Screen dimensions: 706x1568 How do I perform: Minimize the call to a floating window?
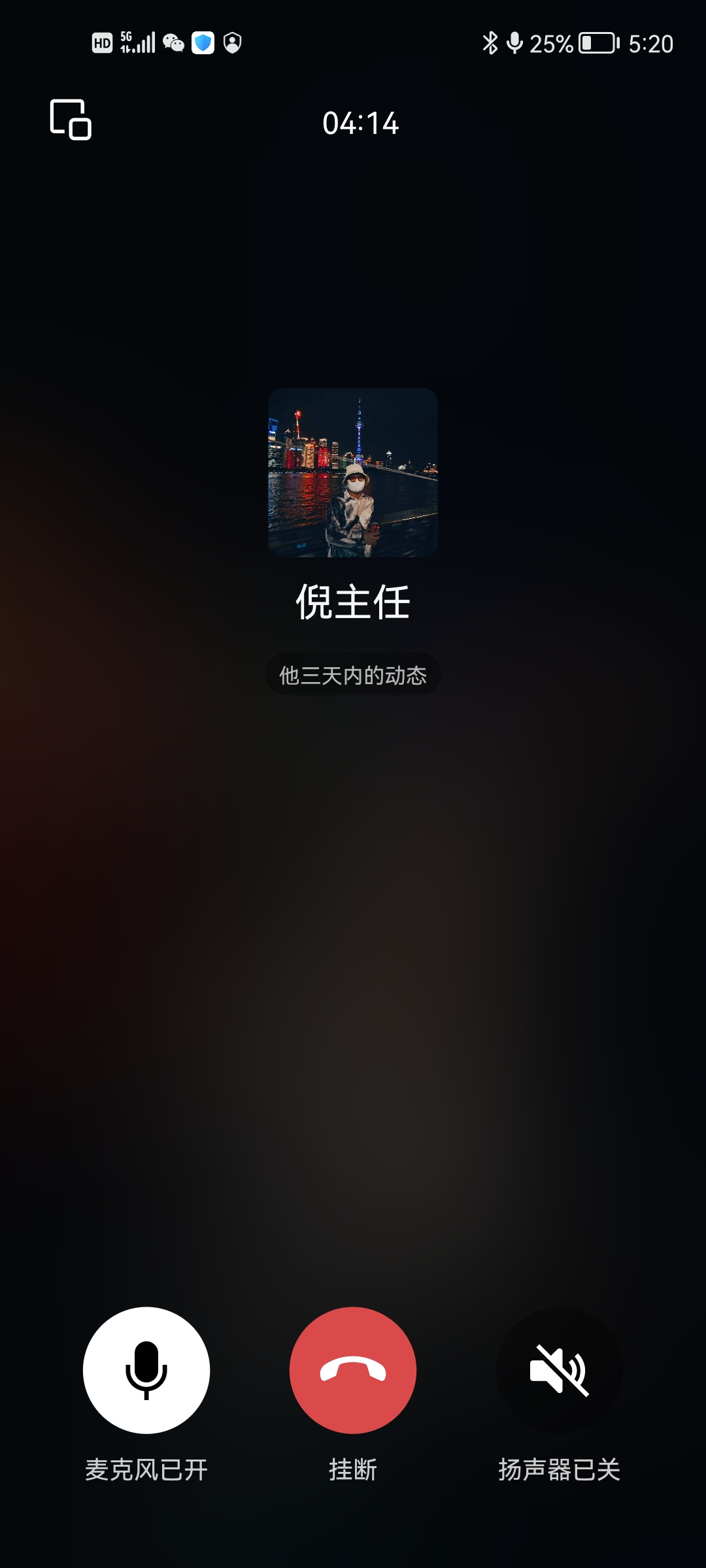[x=71, y=120]
